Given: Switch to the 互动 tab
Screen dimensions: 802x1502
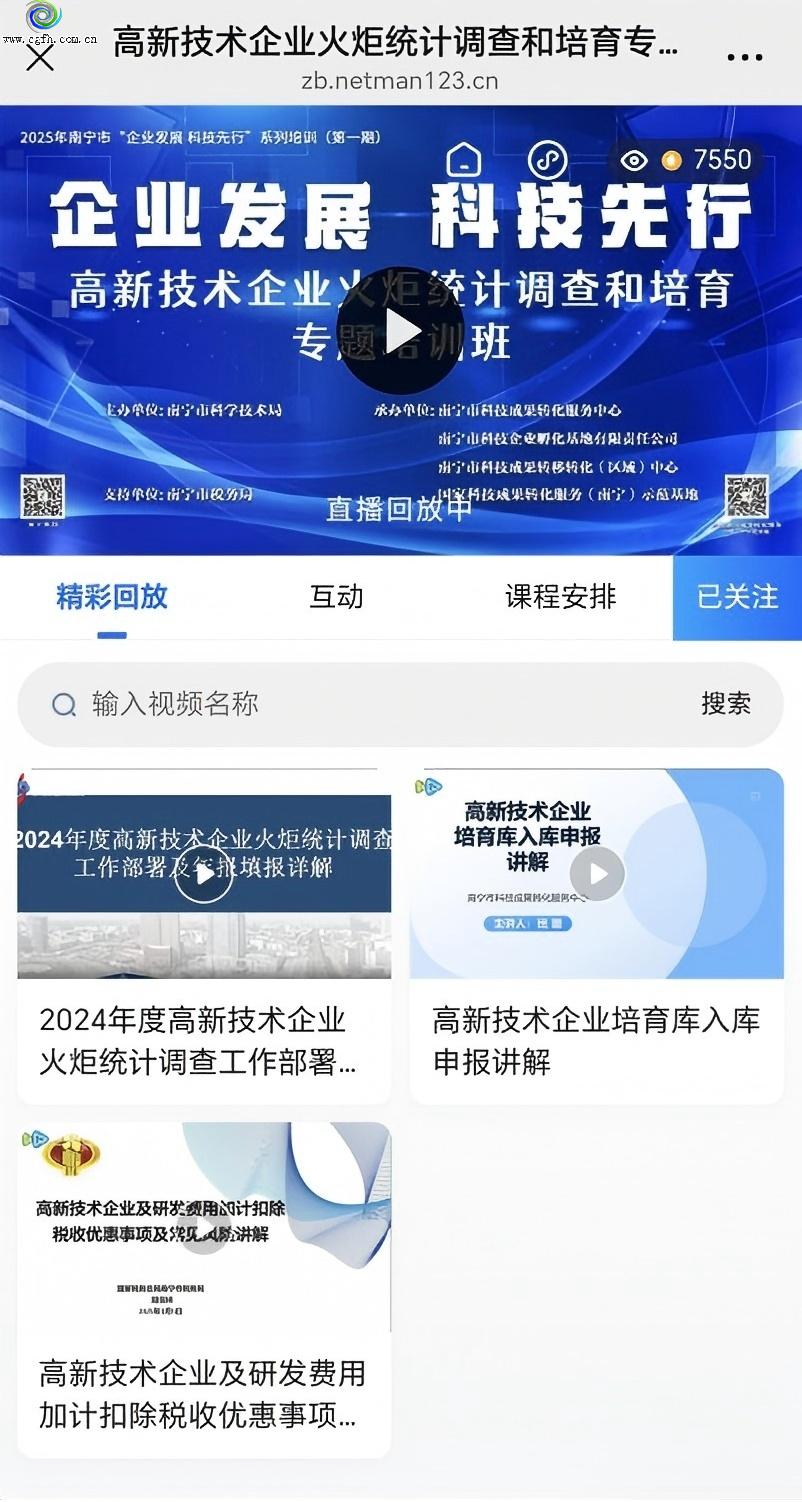Looking at the screenshot, I should (336, 597).
